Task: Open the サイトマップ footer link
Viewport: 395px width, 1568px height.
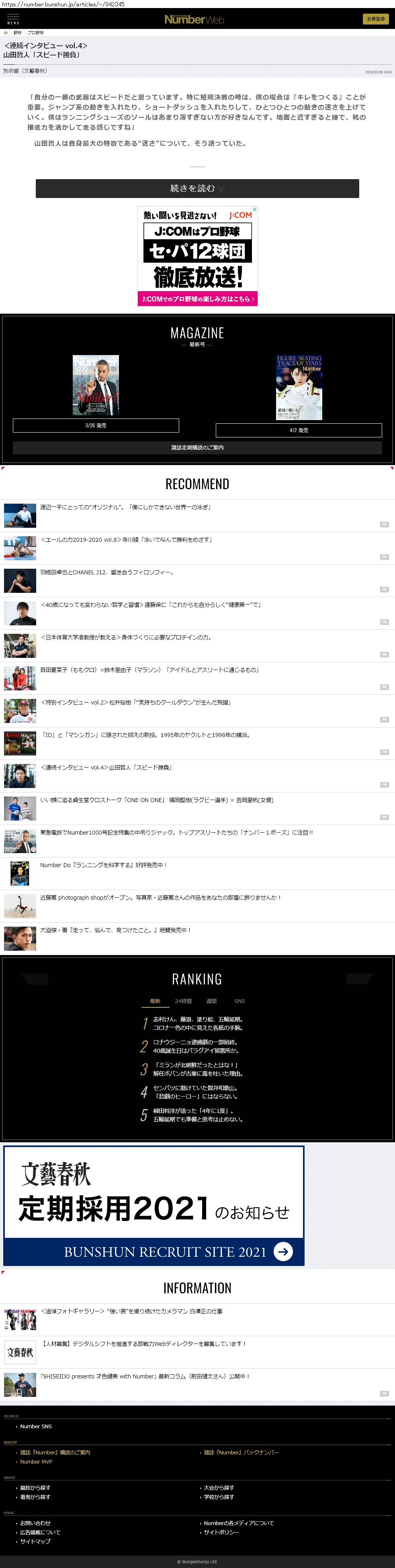Action: [x=35, y=1541]
